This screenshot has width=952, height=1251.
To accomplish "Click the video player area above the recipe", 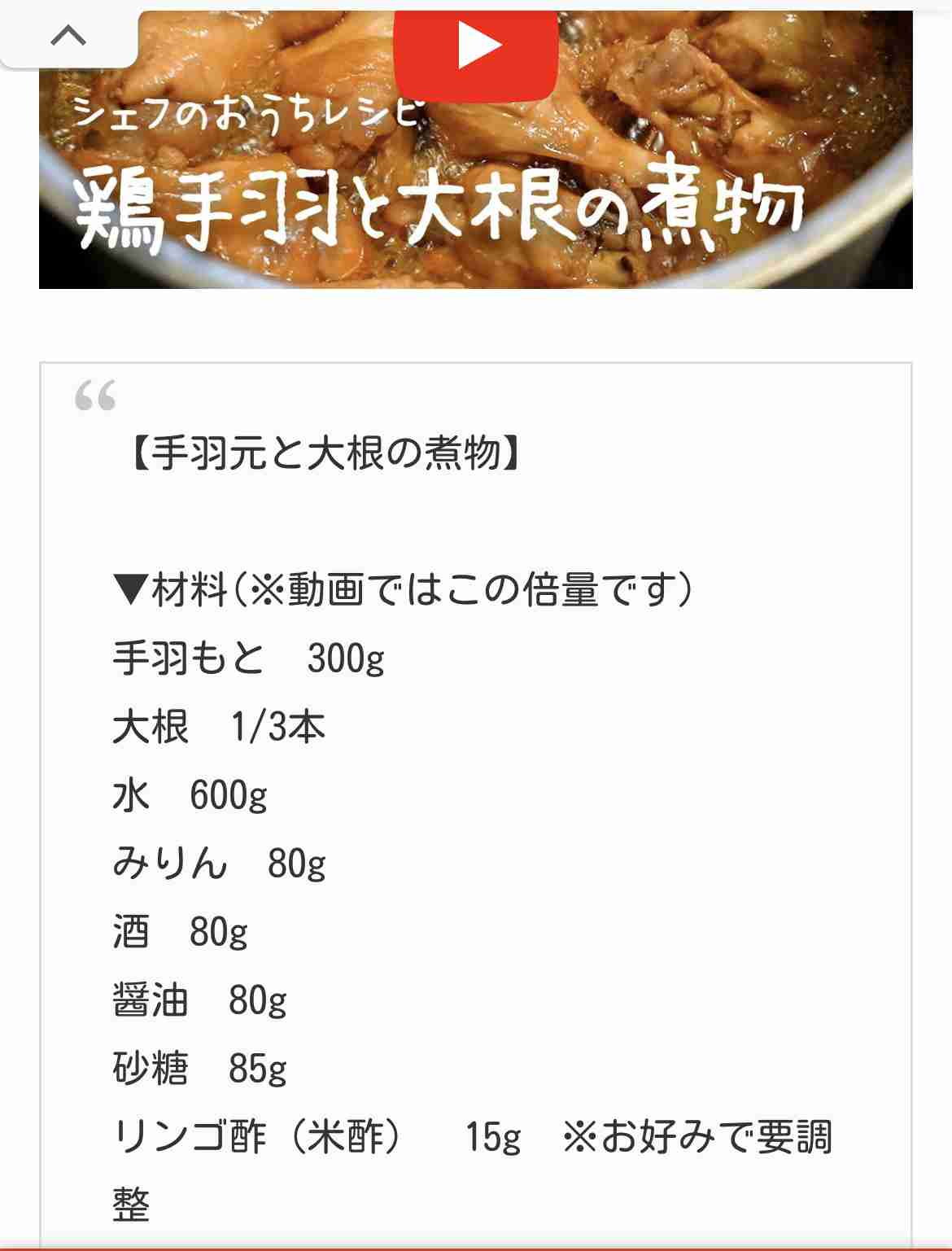I will pos(476,147).
